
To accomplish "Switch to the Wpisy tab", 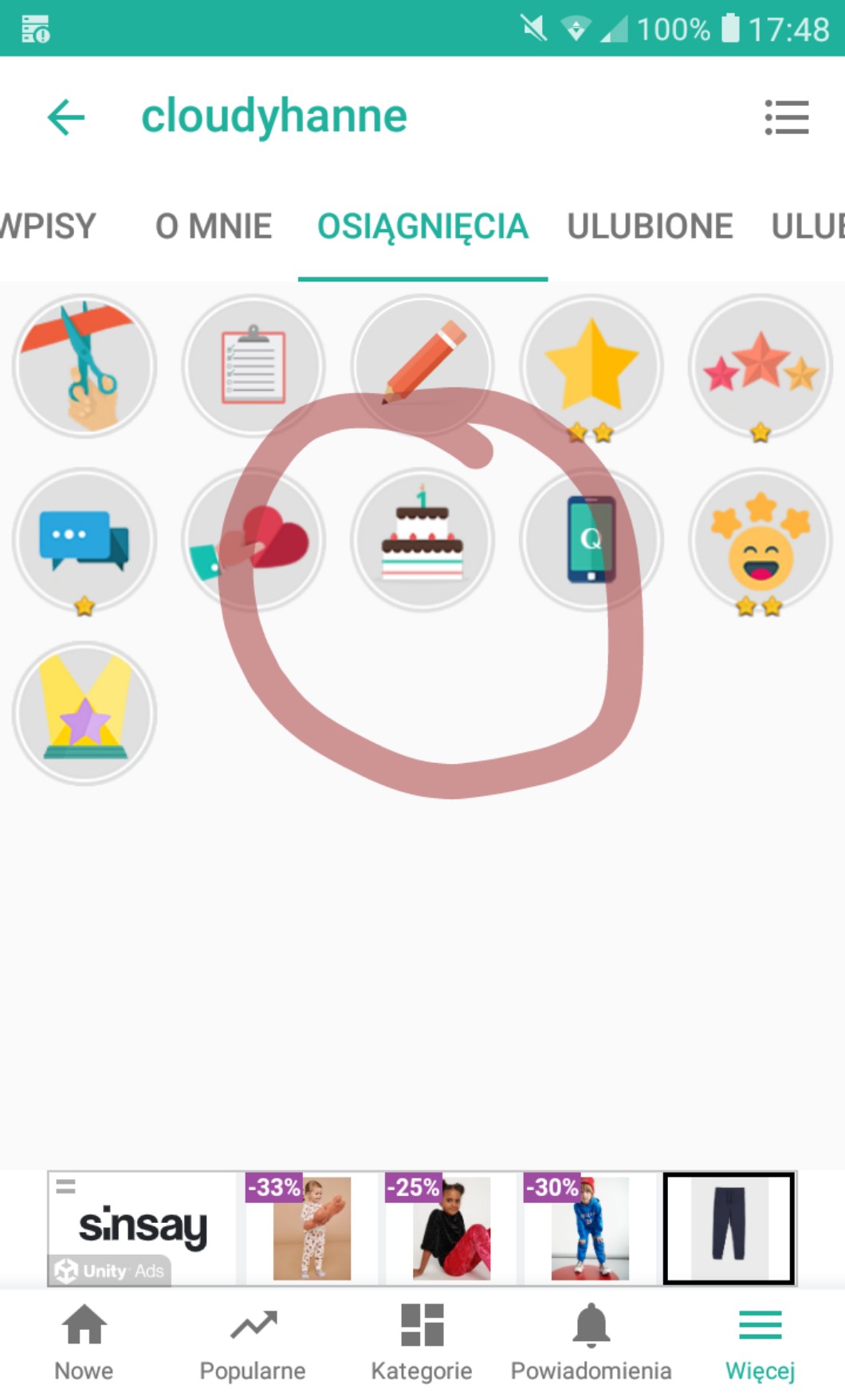I will 48,226.
